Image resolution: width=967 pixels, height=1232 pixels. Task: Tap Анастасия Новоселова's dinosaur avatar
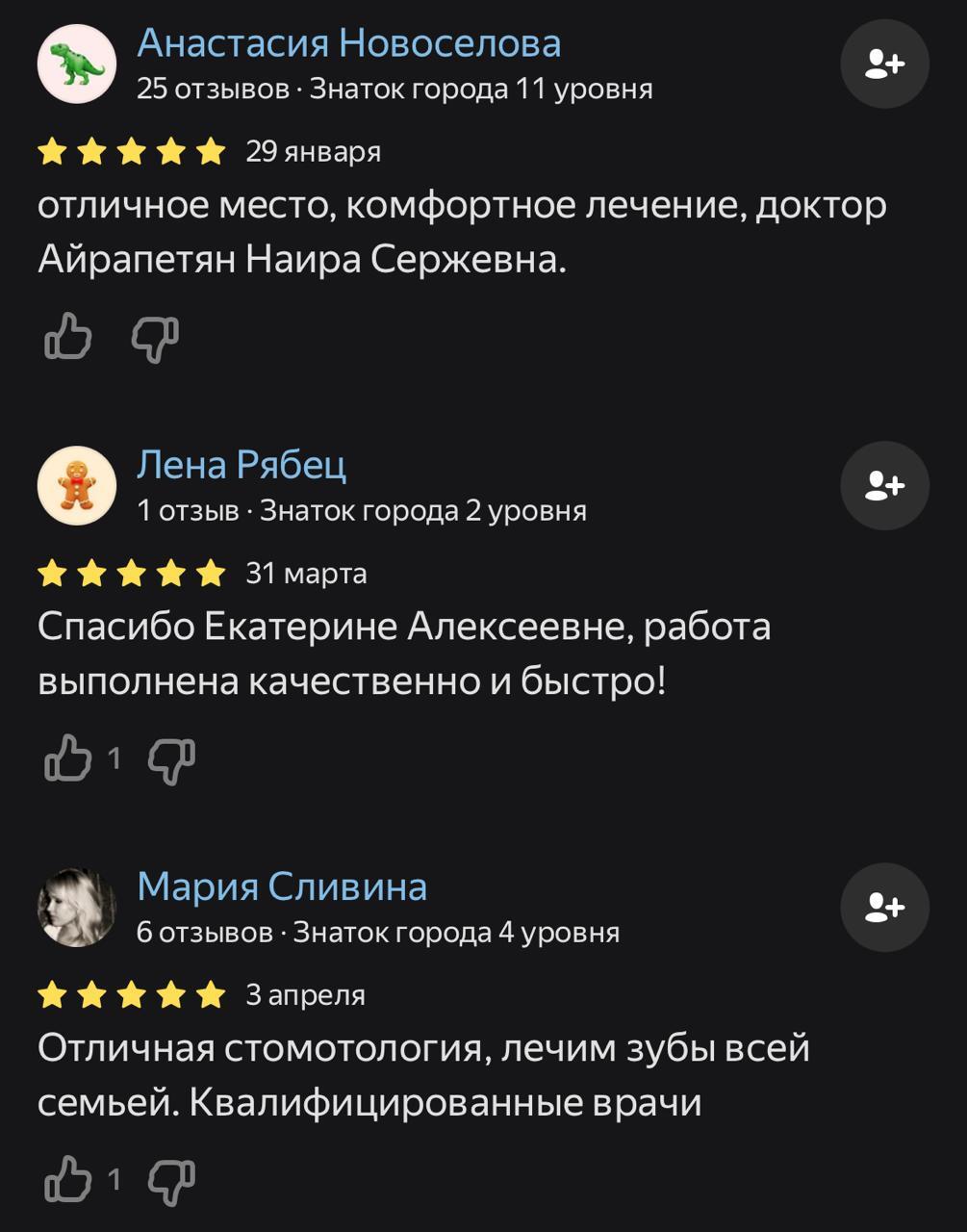tap(77, 64)
